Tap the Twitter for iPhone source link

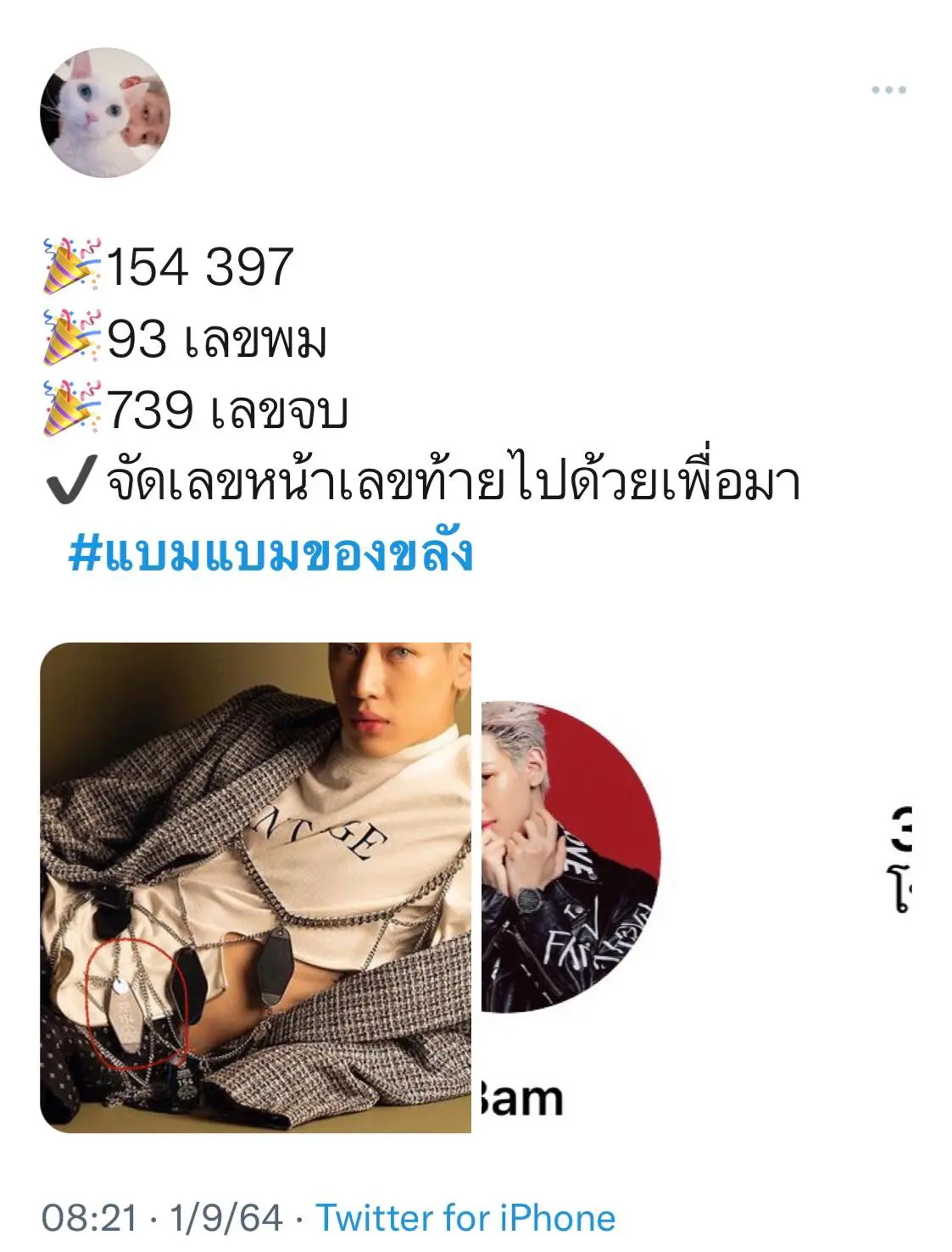coord(465,1218)
